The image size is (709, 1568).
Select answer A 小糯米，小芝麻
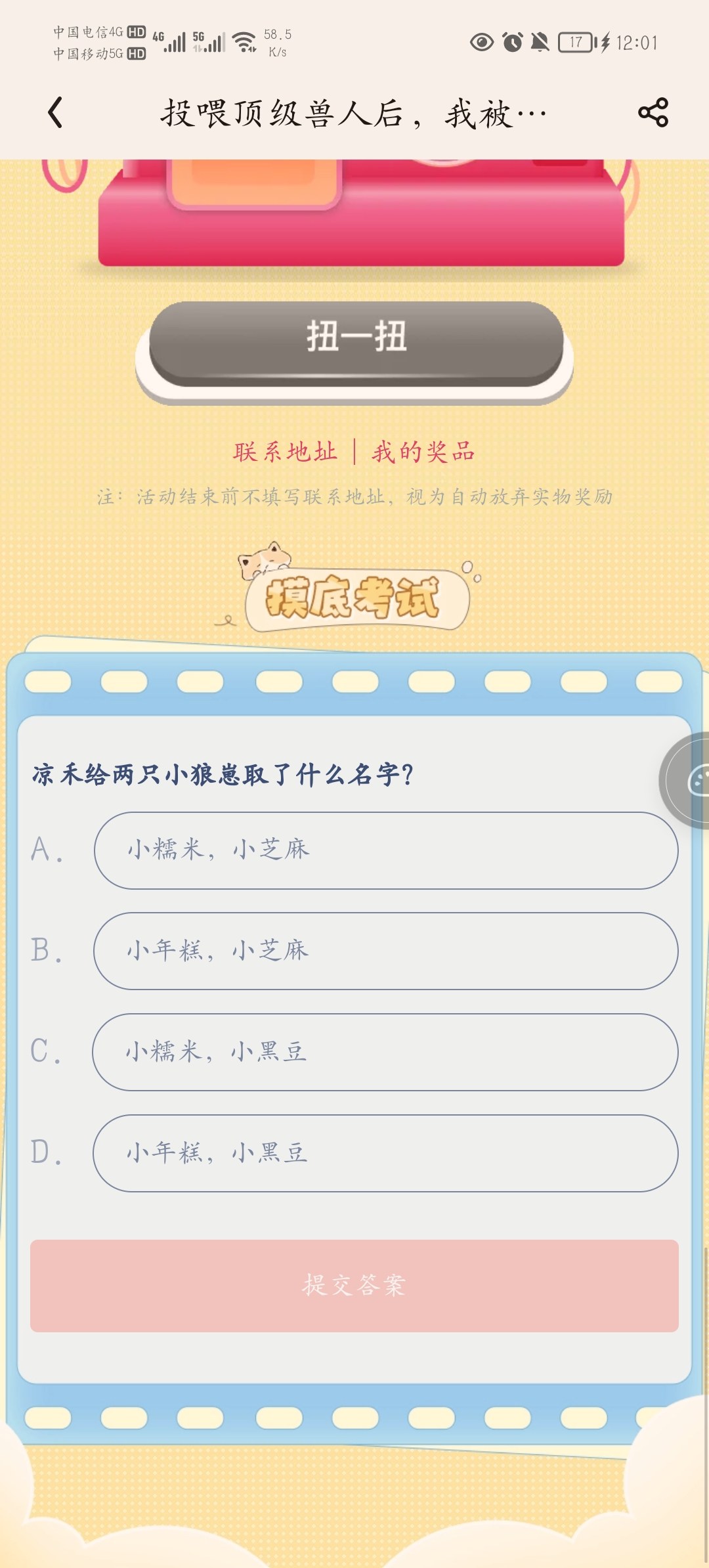(x=386, y=850)
